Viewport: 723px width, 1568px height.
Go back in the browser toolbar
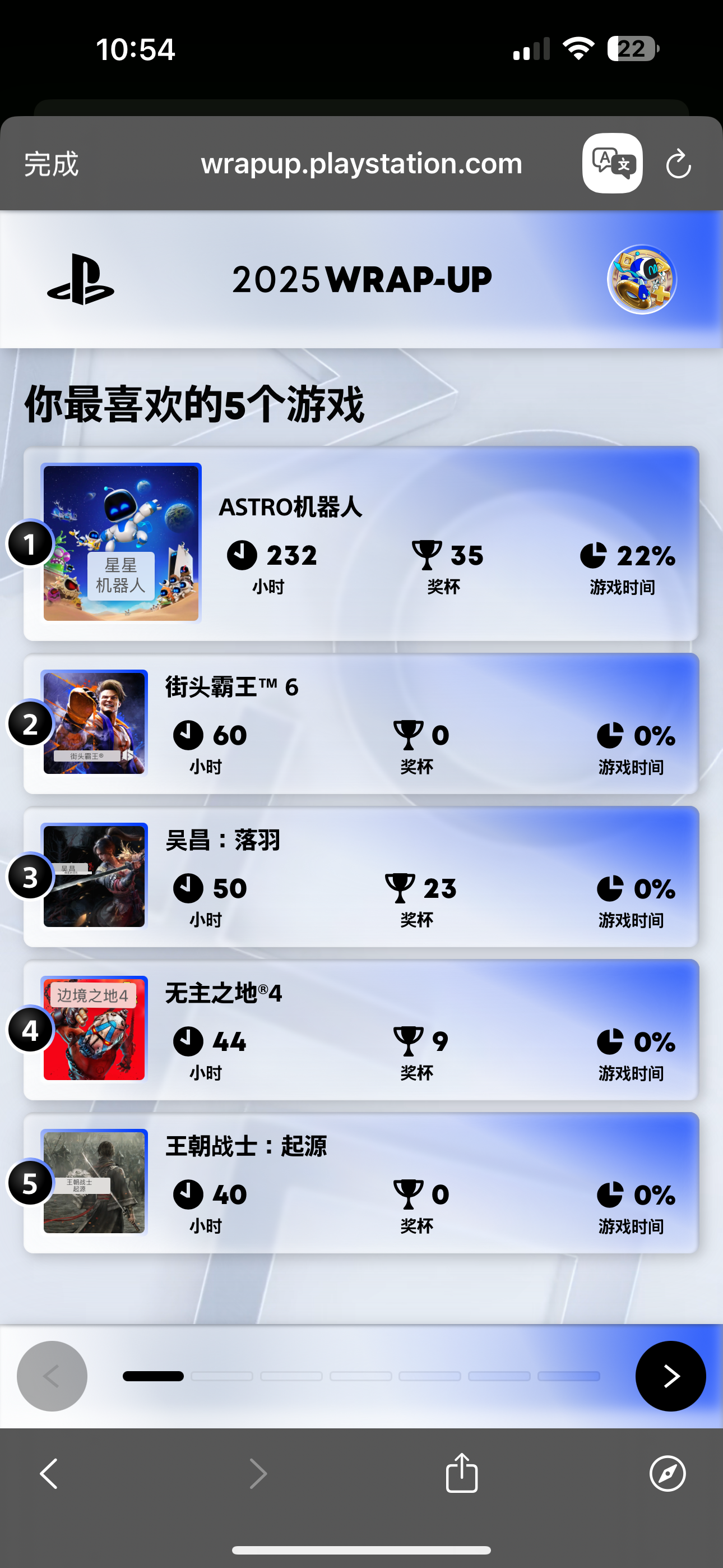click(x=49, y=1474)
